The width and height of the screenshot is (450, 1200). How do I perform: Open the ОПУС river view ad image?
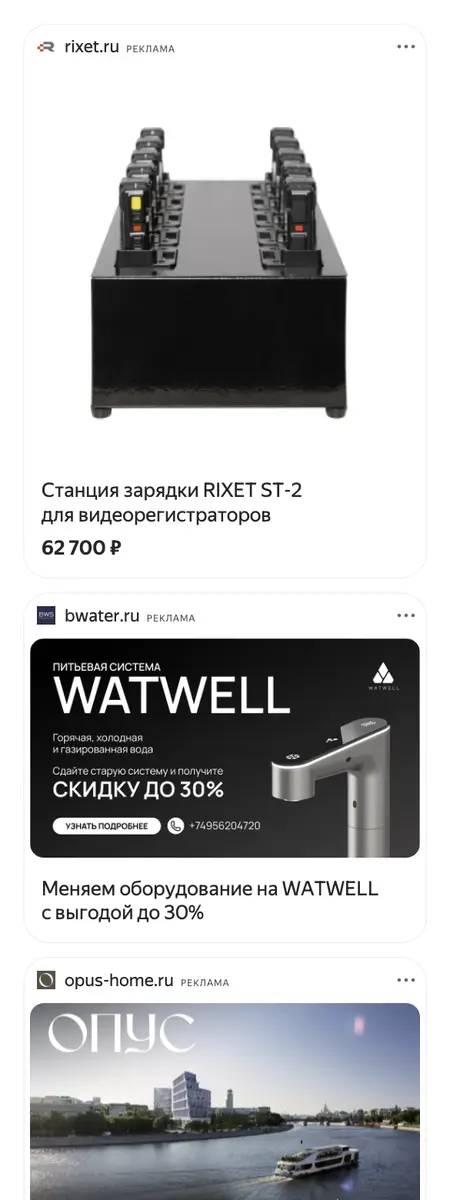click(x=225, y=1101)
